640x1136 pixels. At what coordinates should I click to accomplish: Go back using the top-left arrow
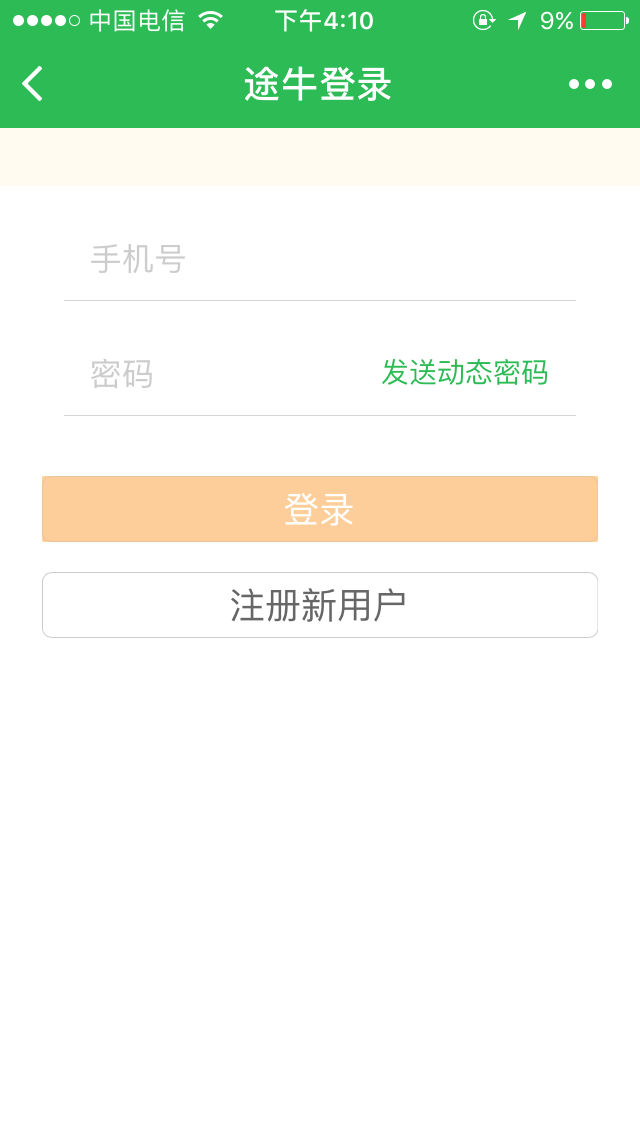tap(33, 84)
